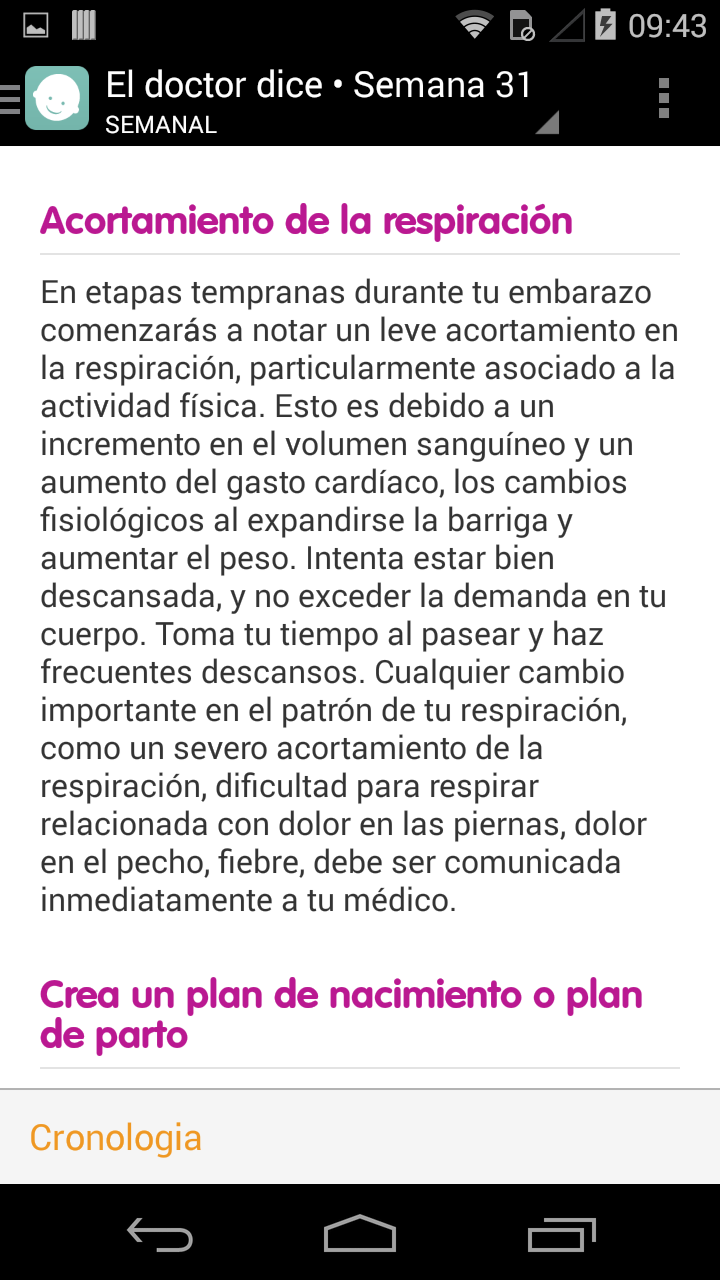Go back using system back button

pyautogui.click(x=160, y=1234)
